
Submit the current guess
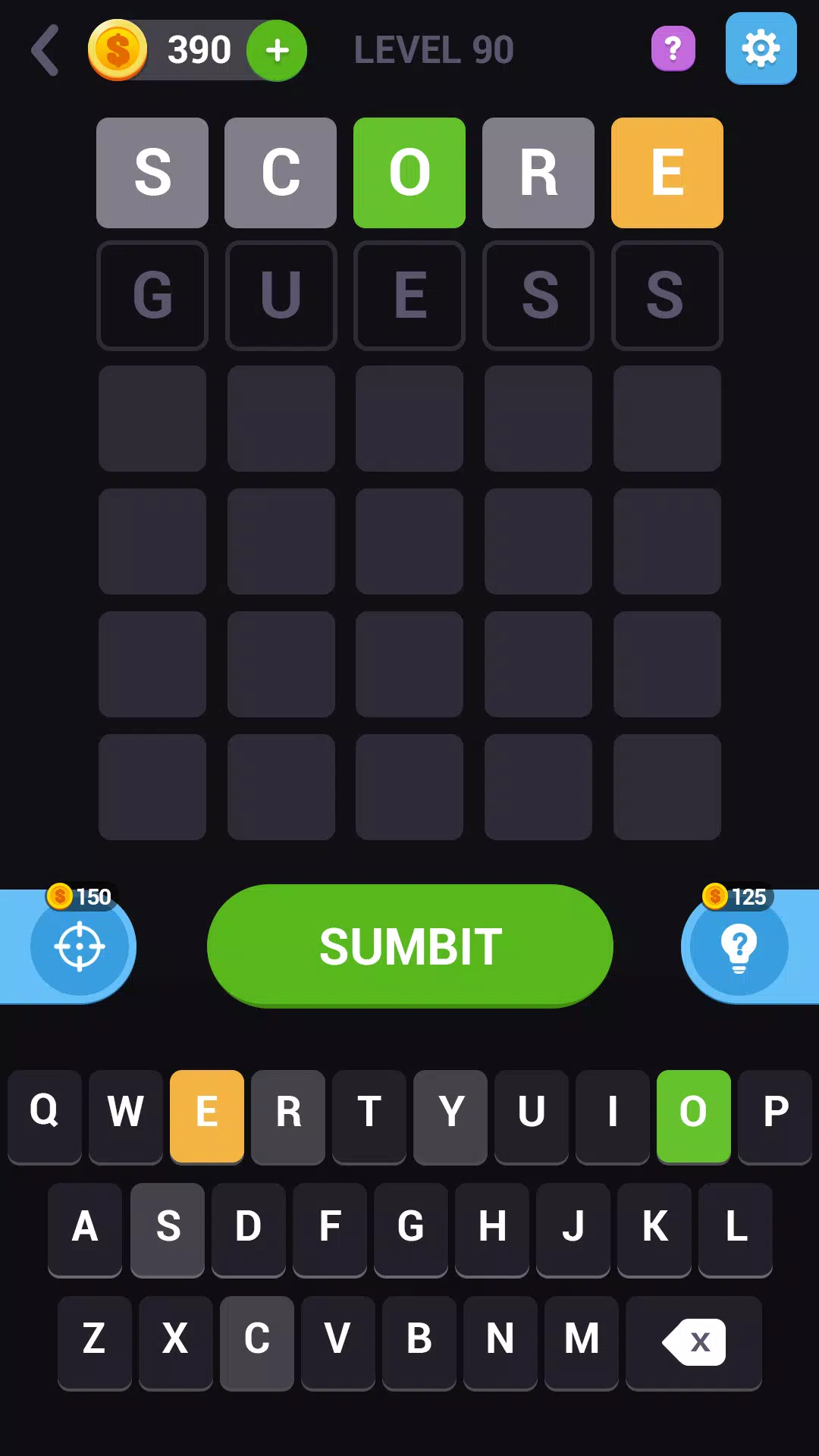tap(409, 946)
